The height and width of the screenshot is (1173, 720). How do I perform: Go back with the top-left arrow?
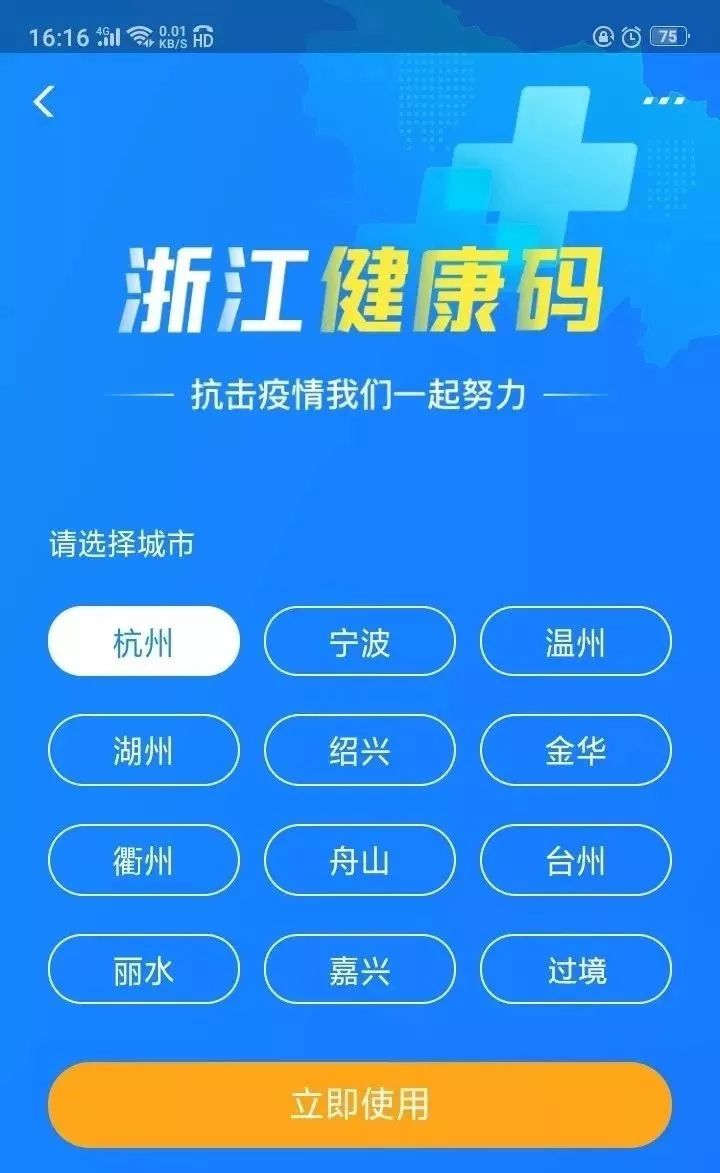click(44, 101)
